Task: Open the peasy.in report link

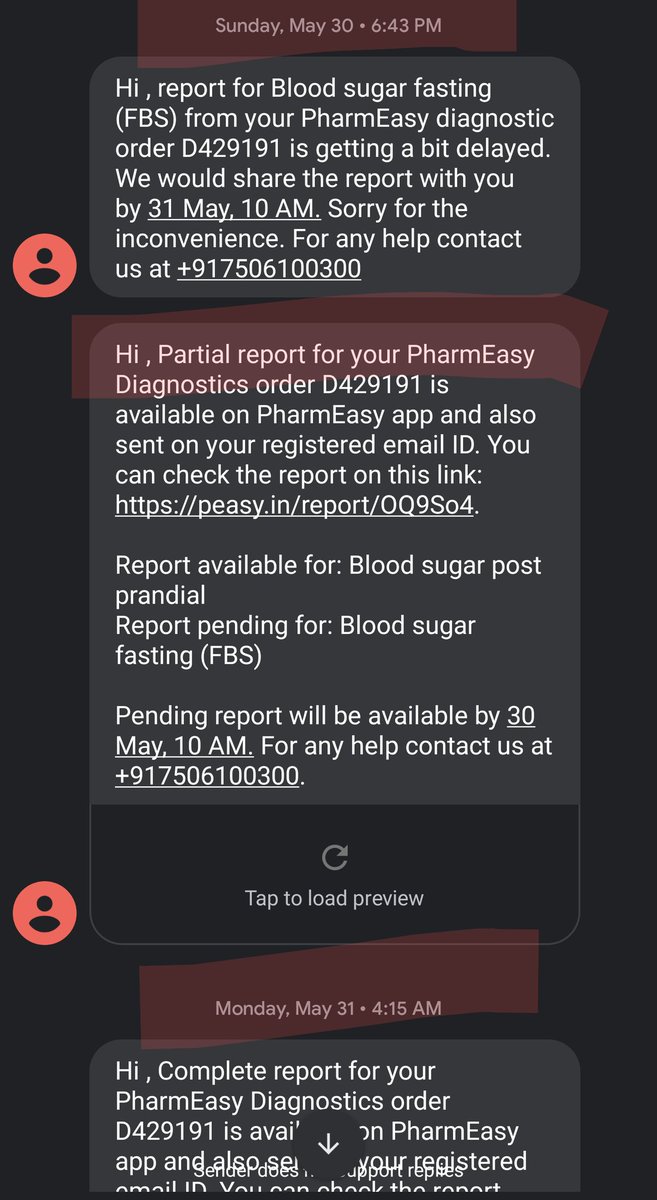Action: 294,505
